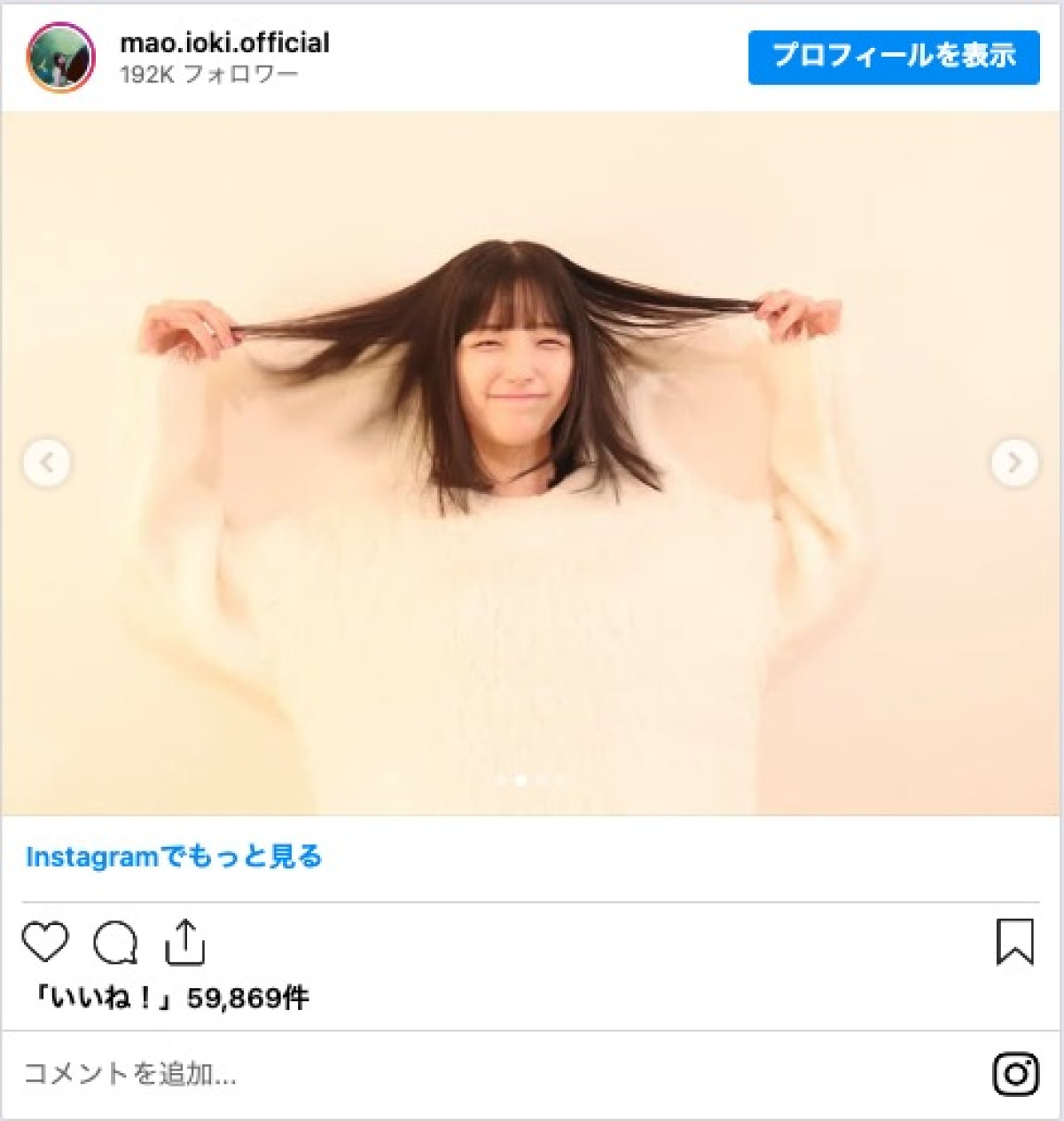Tap the プロフィールを表示 button
This screenshot has width=1064, height=1121.
(893, 58)
